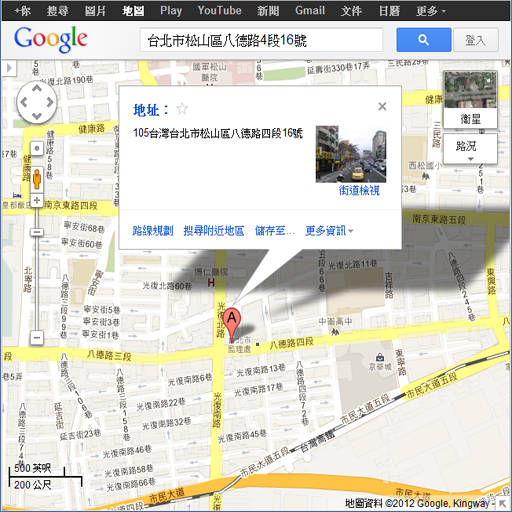Expand the 更多資訊 dropdown
The height and width of the screenshot is (512, 512).
(x=329, y=230)
